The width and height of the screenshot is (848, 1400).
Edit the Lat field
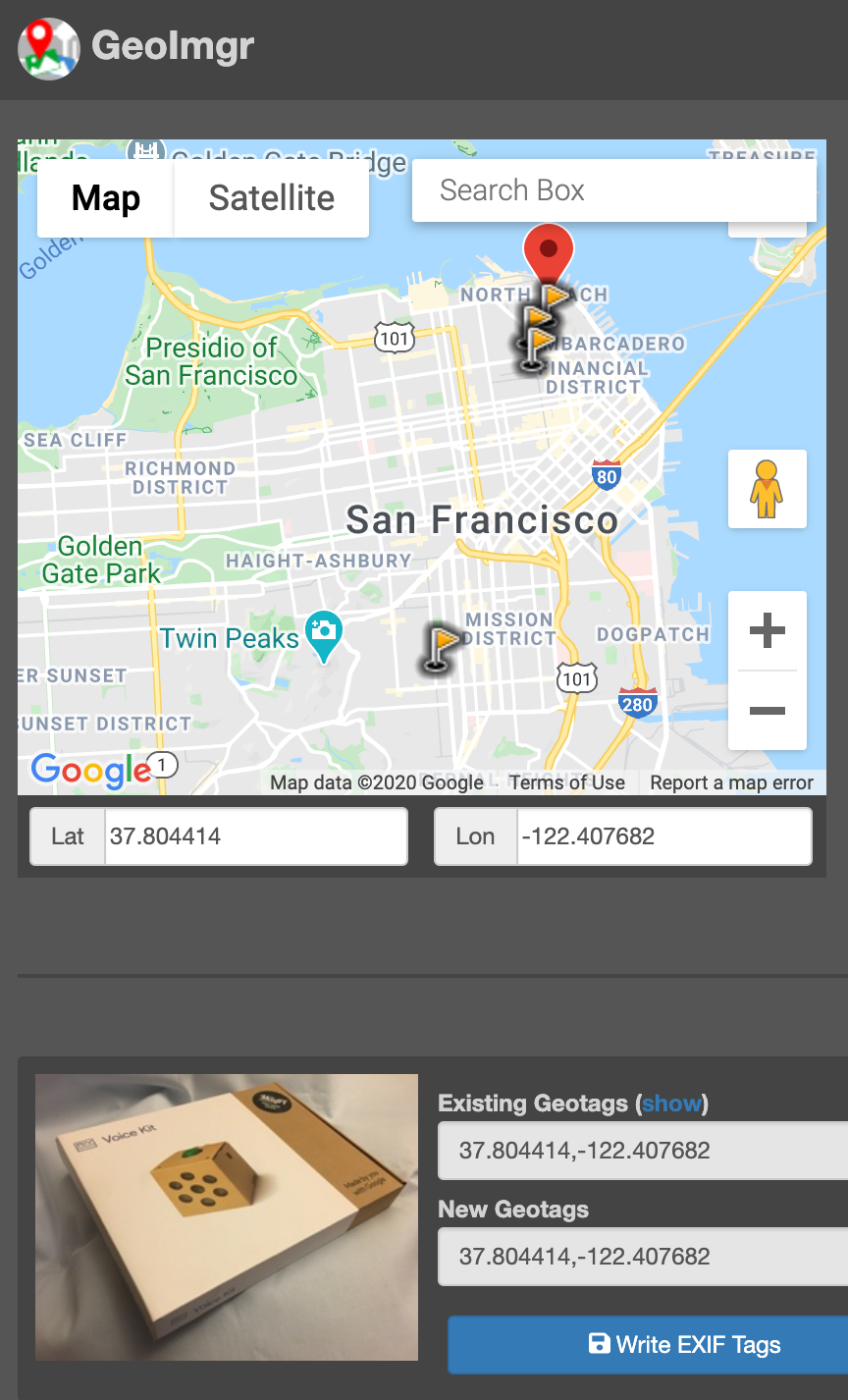pos(255,836)
